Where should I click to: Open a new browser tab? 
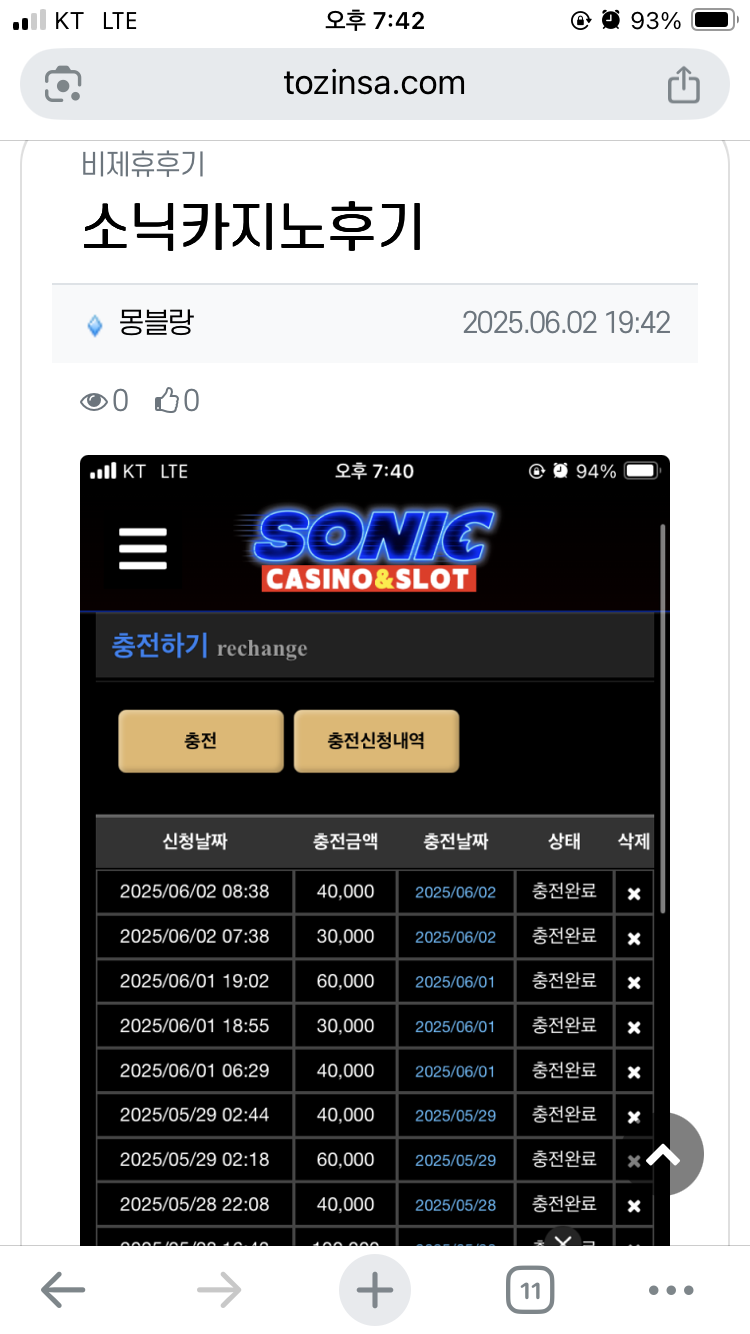click(375, 1291)
